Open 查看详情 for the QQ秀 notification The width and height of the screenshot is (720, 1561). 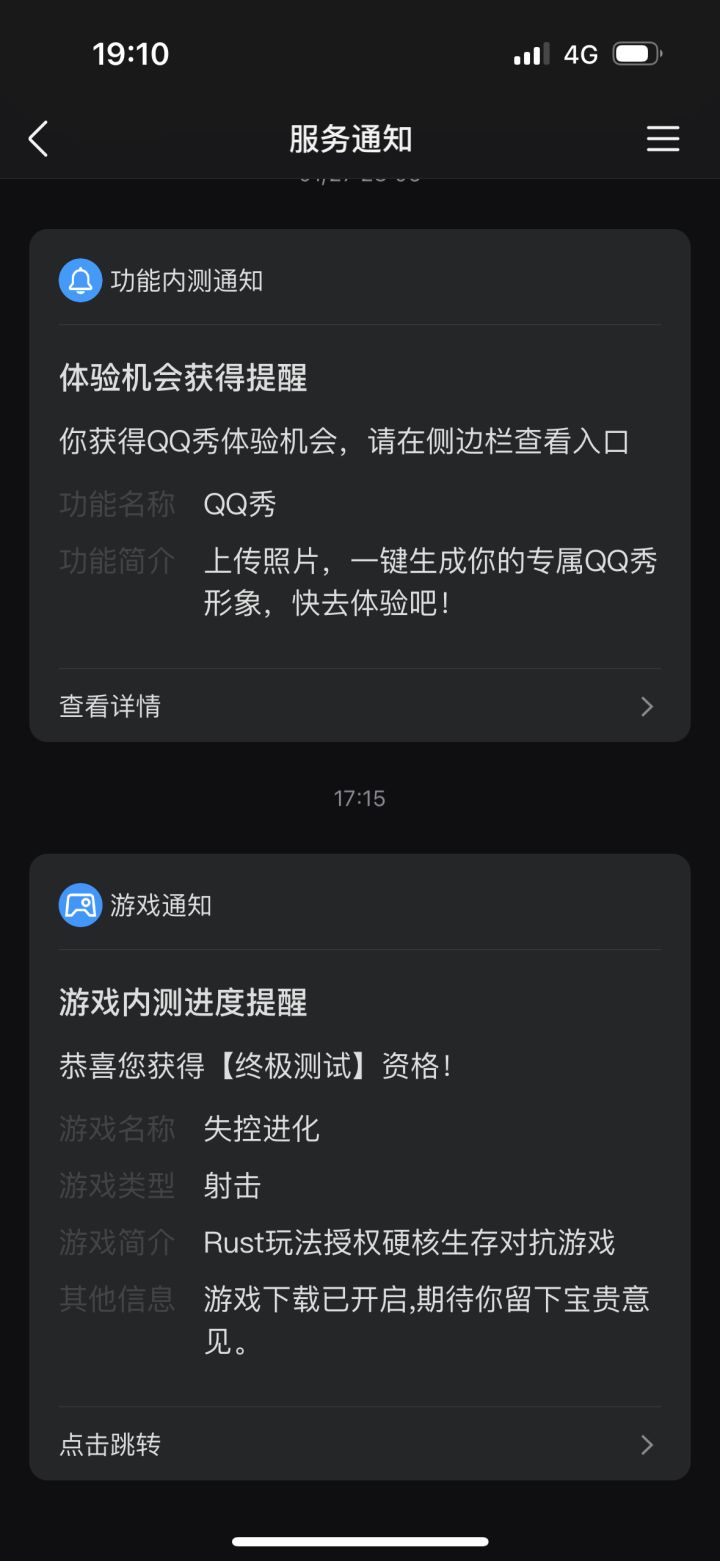point(359,706)
